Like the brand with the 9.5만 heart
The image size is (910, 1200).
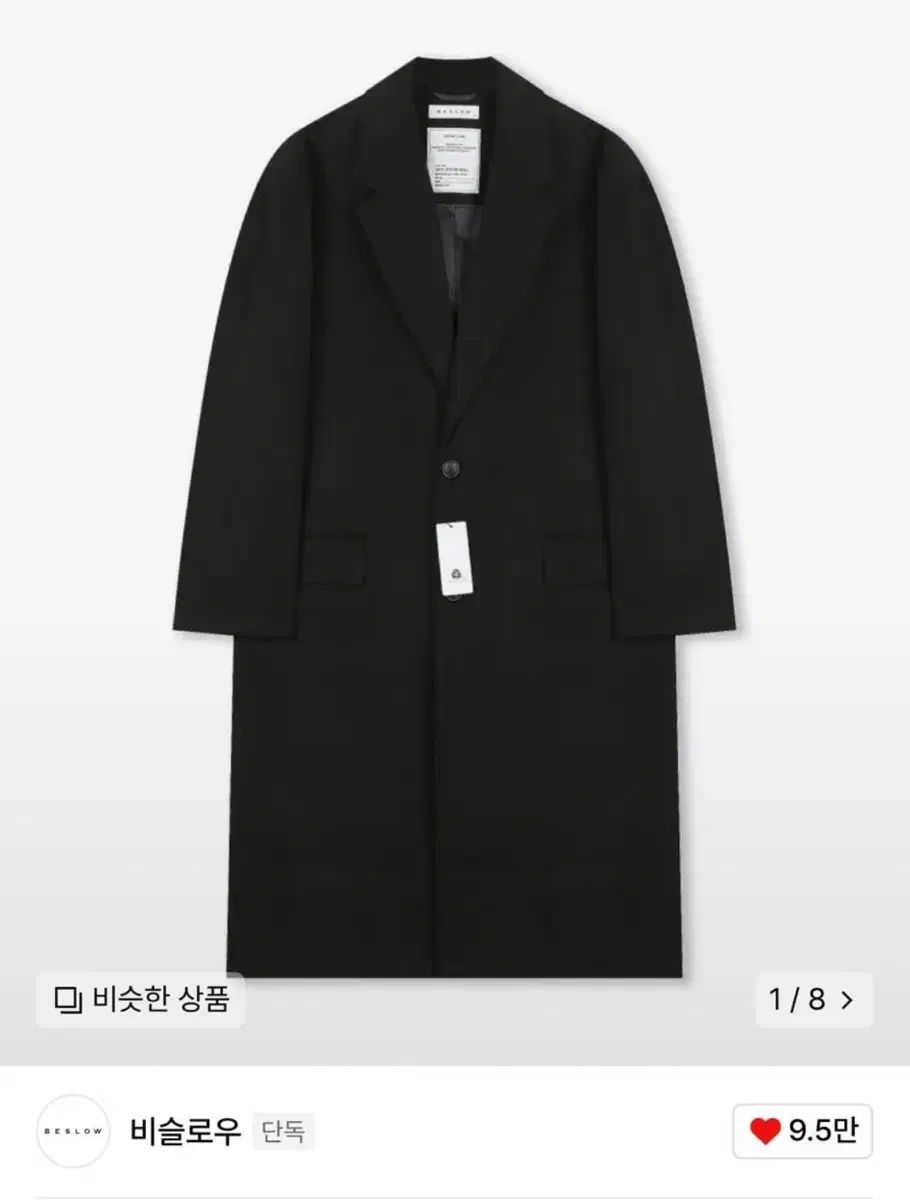pos(803,1132)
